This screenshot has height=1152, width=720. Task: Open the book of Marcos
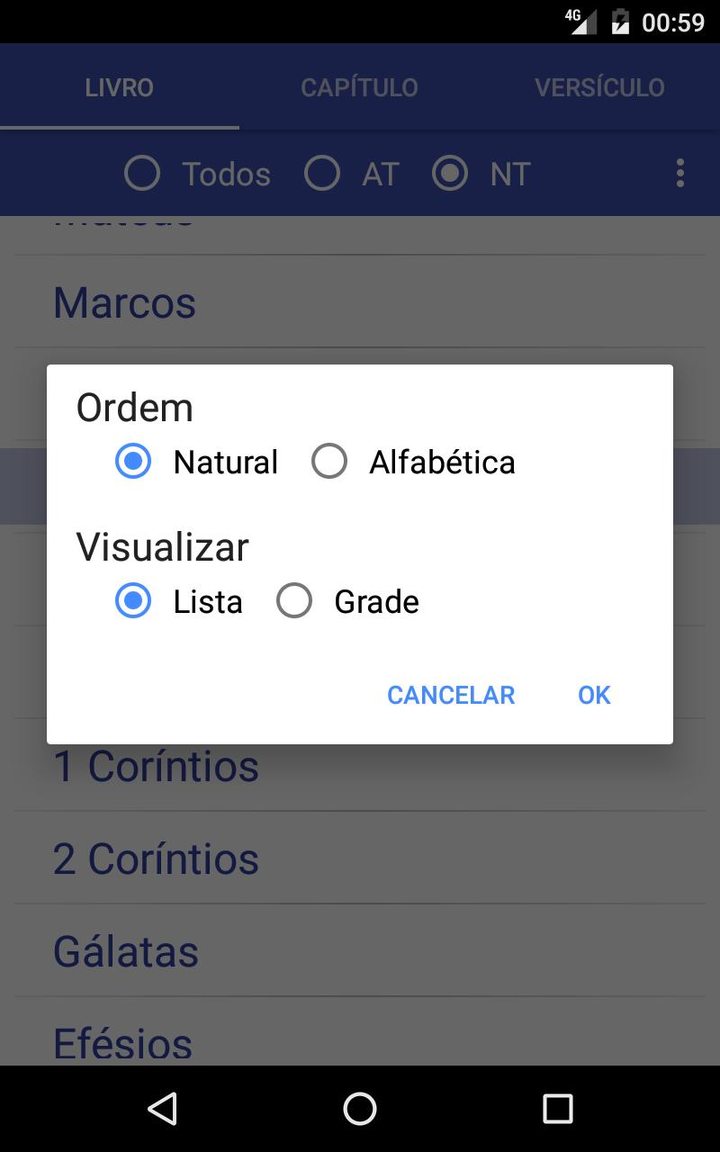pyautogui.click(x=124, y=302)
